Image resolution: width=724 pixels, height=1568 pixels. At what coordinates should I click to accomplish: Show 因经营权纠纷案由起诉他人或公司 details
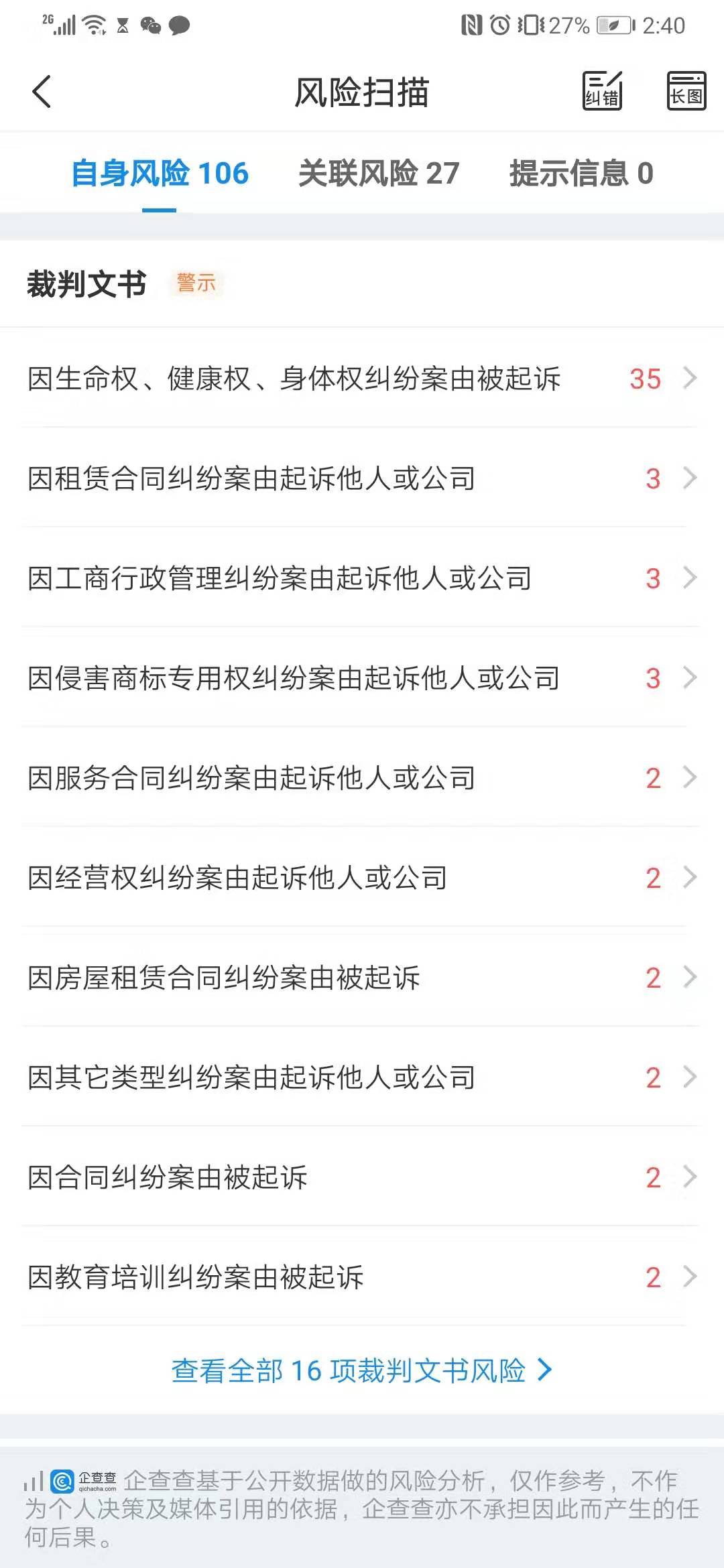362,878
